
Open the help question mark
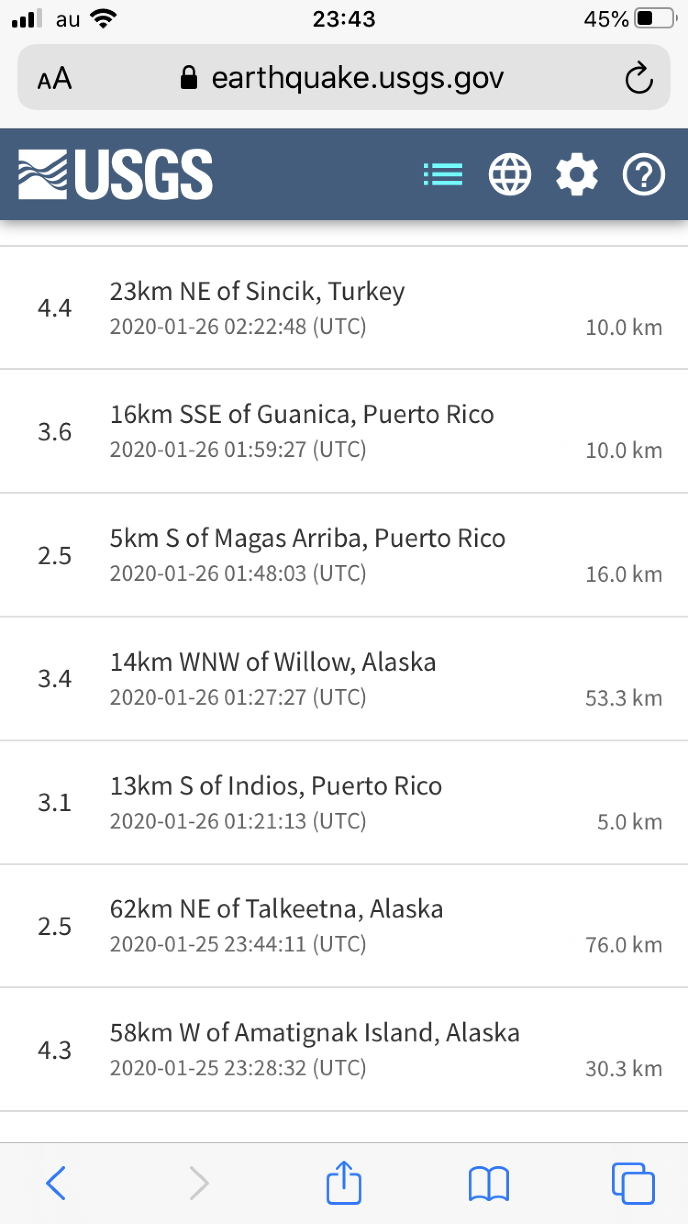pyautogui.click(x=644, y=175)
